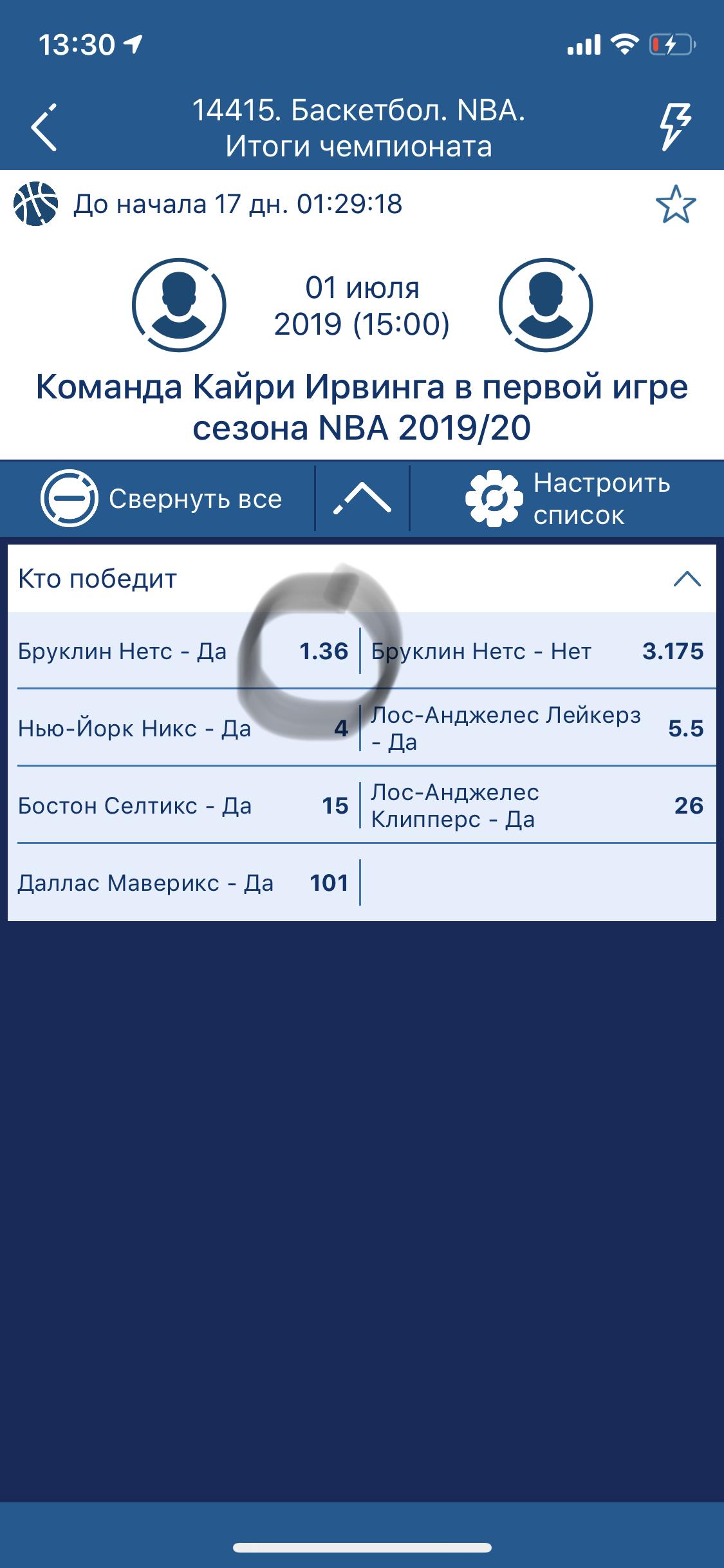The width and height of the screenshot is (724, 1568).
Task: Open the lightning quick bet icon
Action: click(676, 127)
